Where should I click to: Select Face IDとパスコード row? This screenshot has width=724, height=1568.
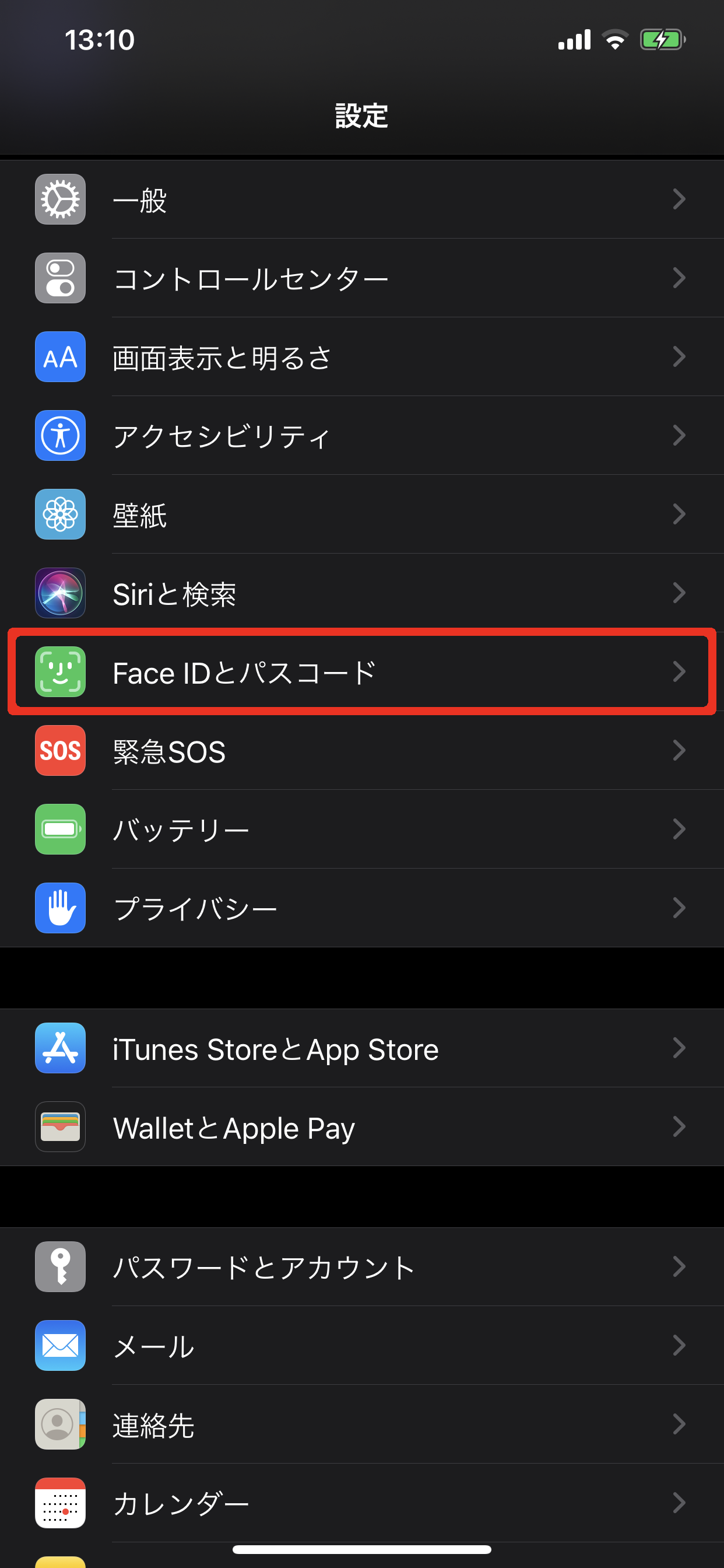[x=361, y=672]
